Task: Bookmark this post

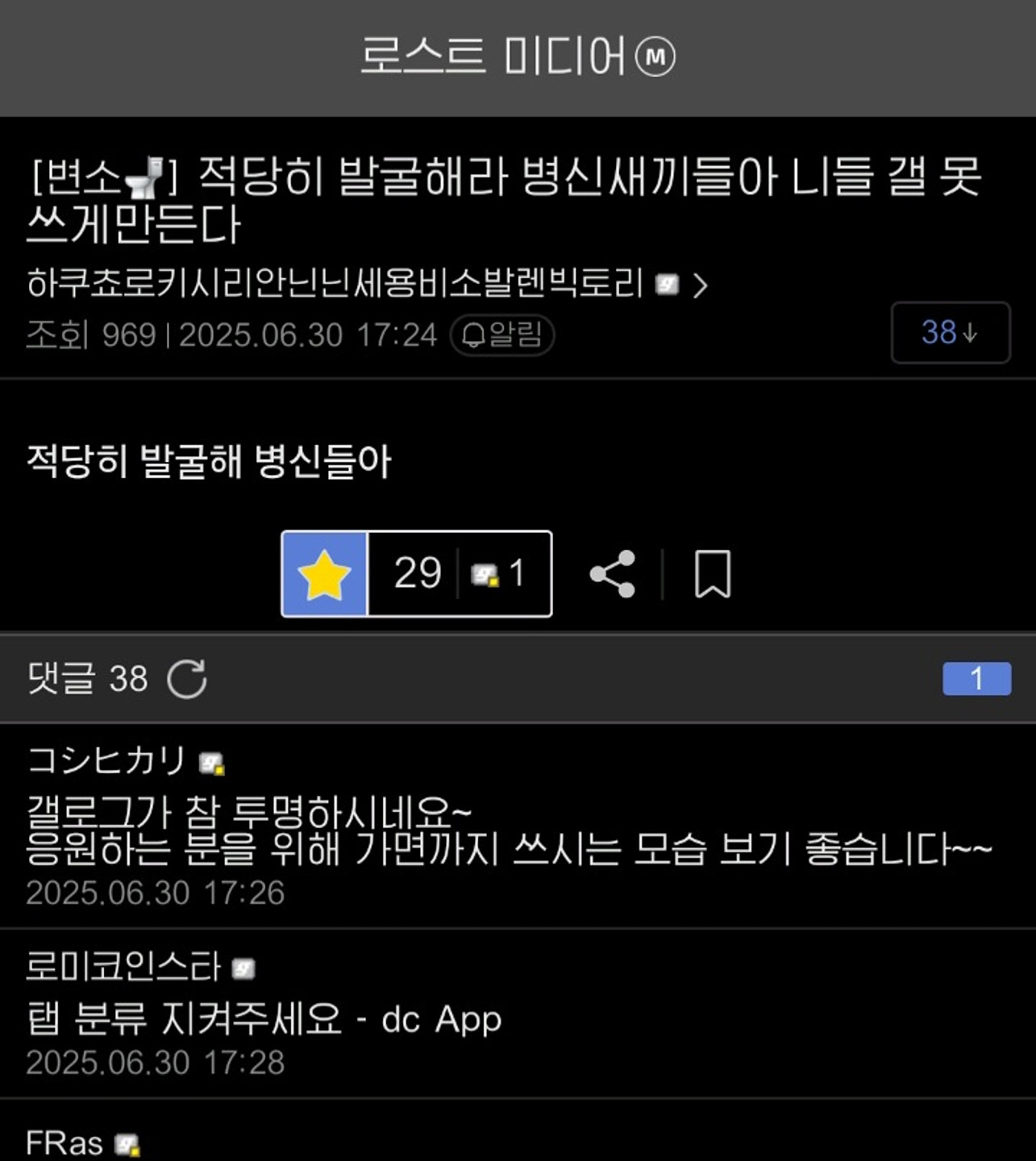Action: point(713,574)
